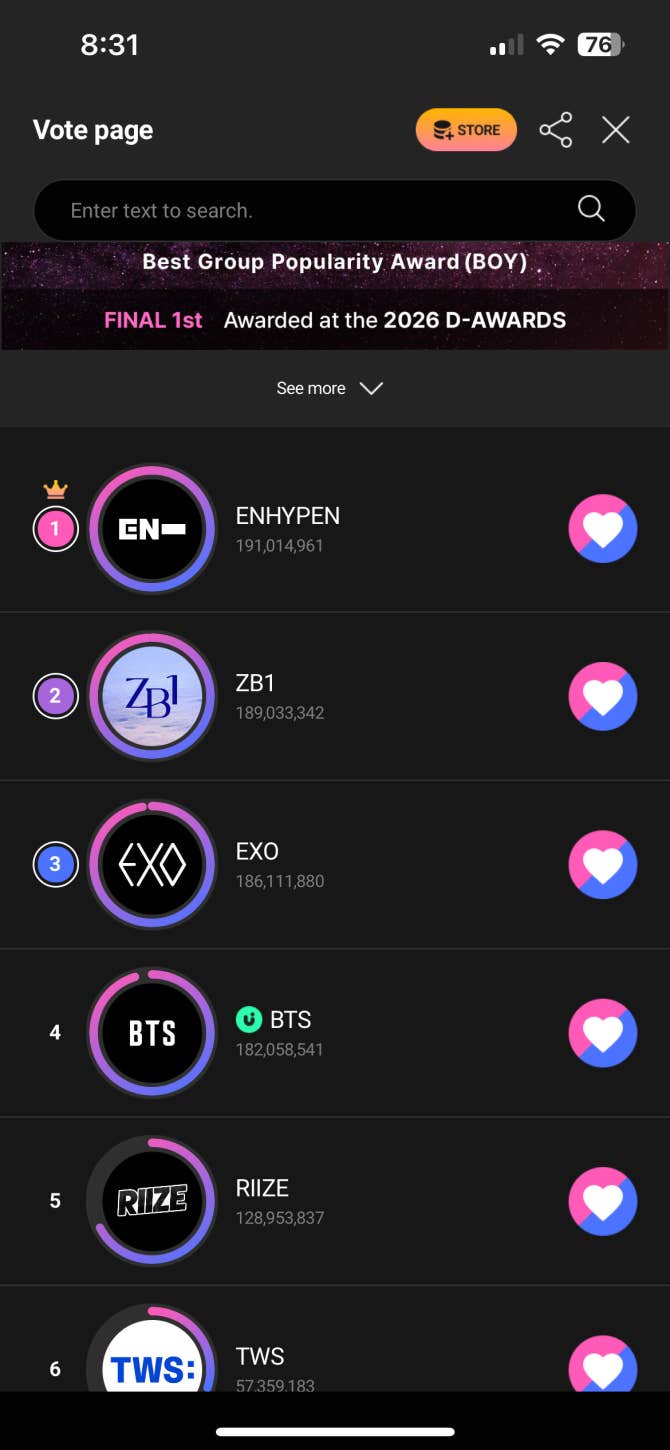Open the EXO entry
This screenshot has height=1450, width=670.
tap(258, 864)
